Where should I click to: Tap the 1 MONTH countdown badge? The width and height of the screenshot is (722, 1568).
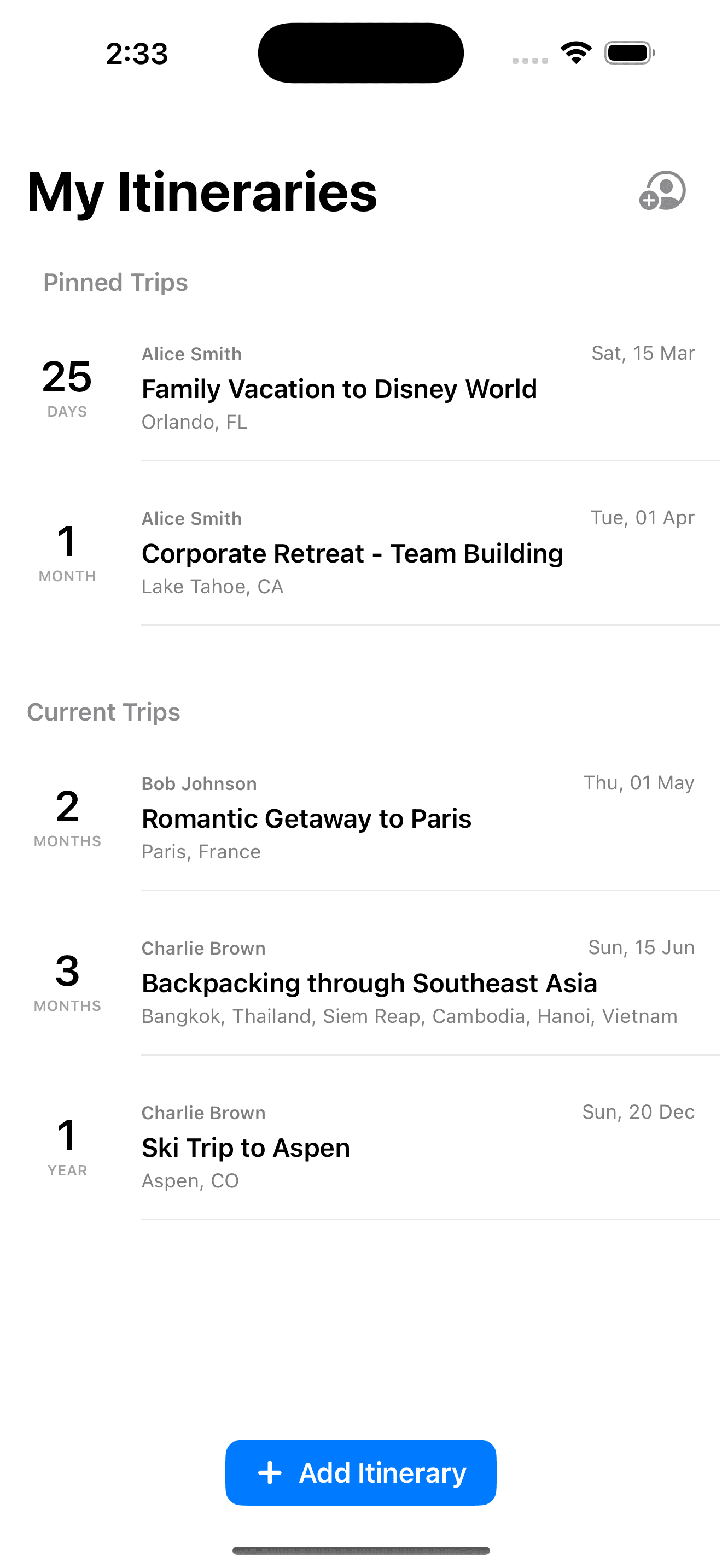click(x=67, y=553)
